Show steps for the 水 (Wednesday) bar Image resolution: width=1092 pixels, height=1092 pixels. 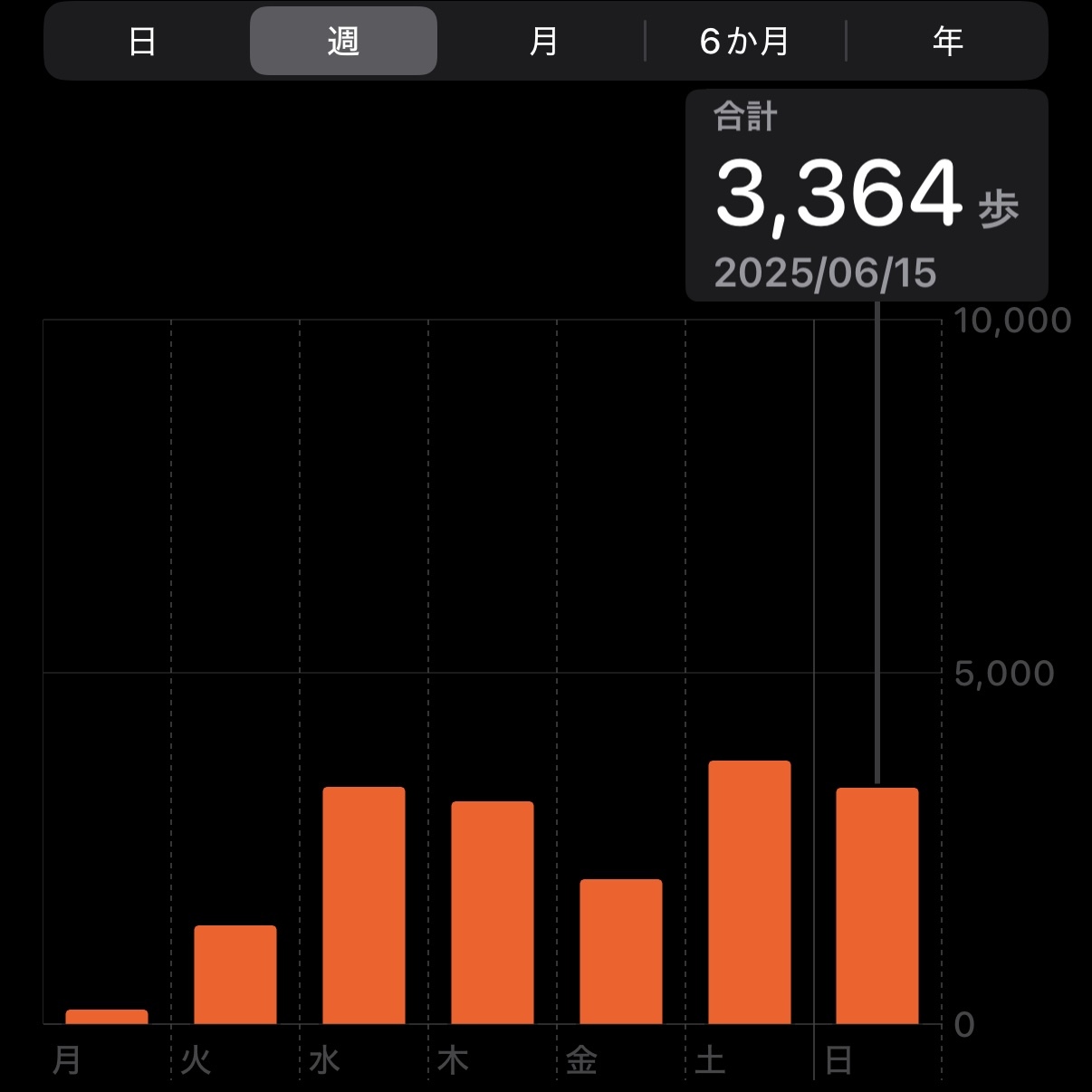364,905
